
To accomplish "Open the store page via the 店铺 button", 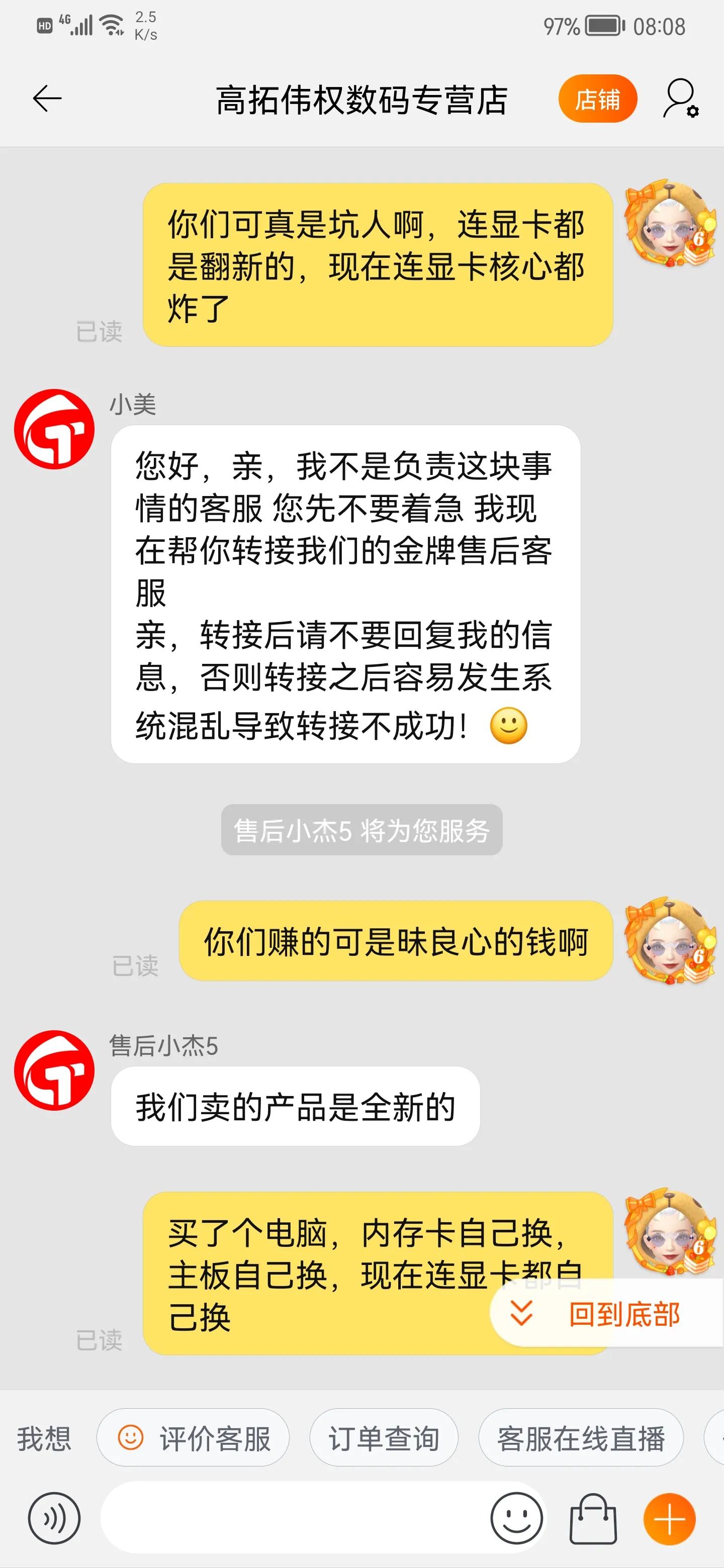I will coord(599,99).
